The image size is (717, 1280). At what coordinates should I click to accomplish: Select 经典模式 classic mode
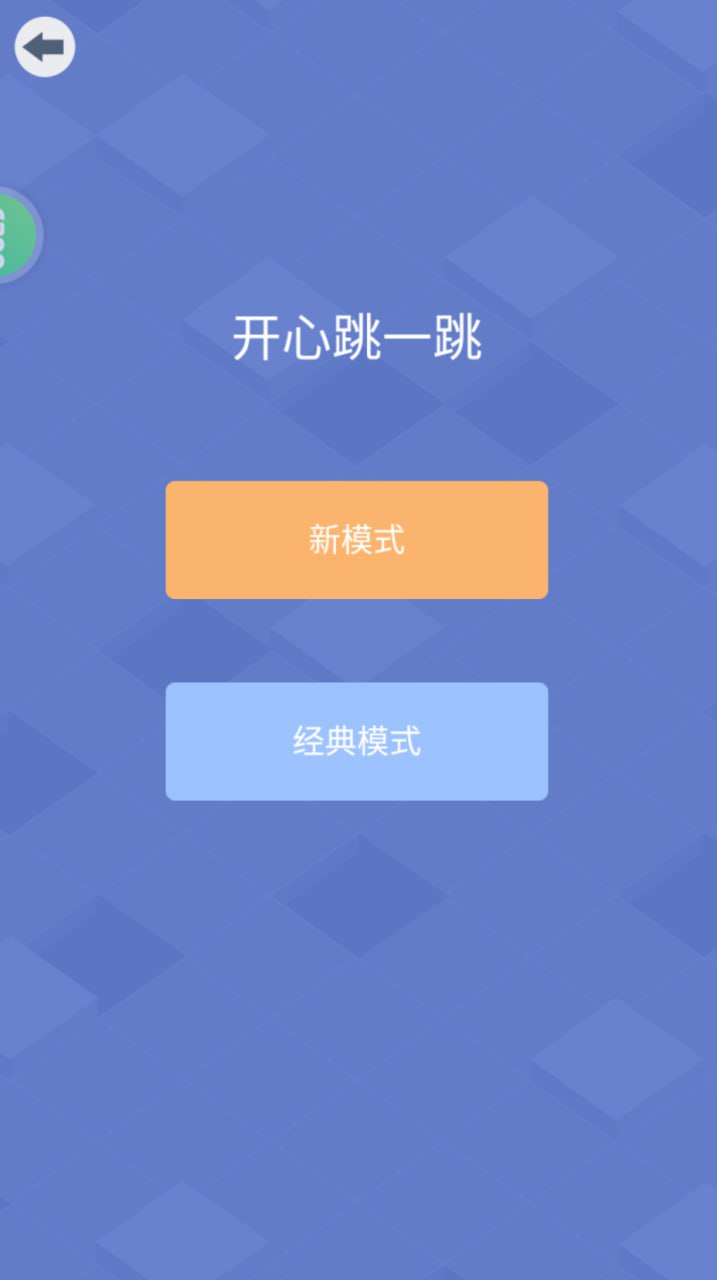(x=357, y=741)
